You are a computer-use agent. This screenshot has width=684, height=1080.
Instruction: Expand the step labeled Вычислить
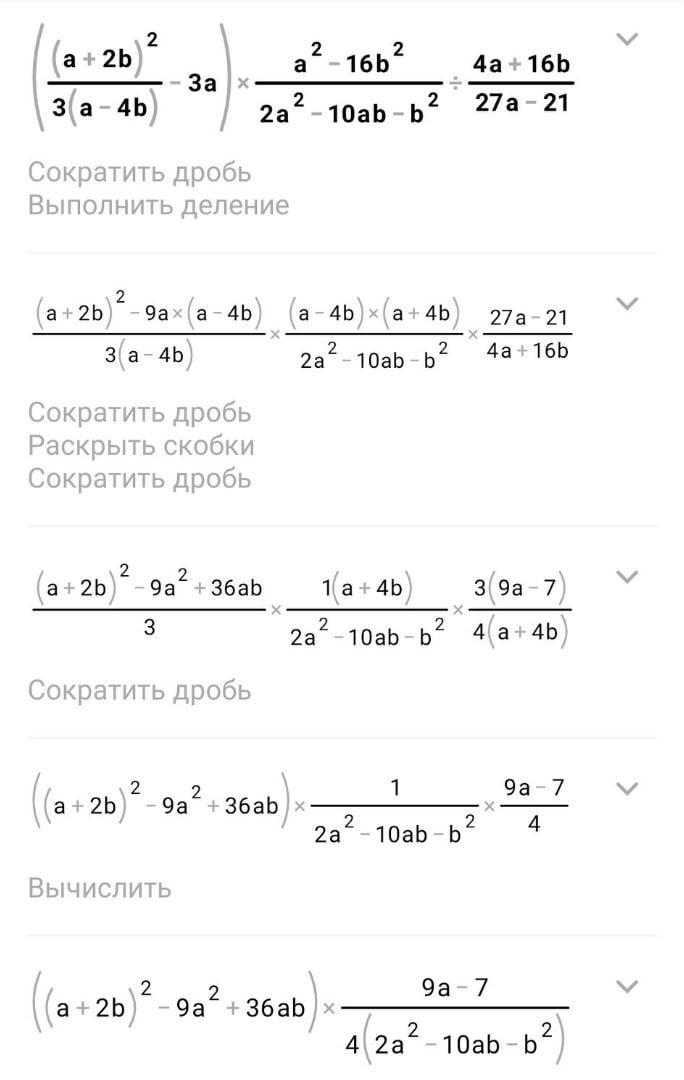[x=627, y=788]
